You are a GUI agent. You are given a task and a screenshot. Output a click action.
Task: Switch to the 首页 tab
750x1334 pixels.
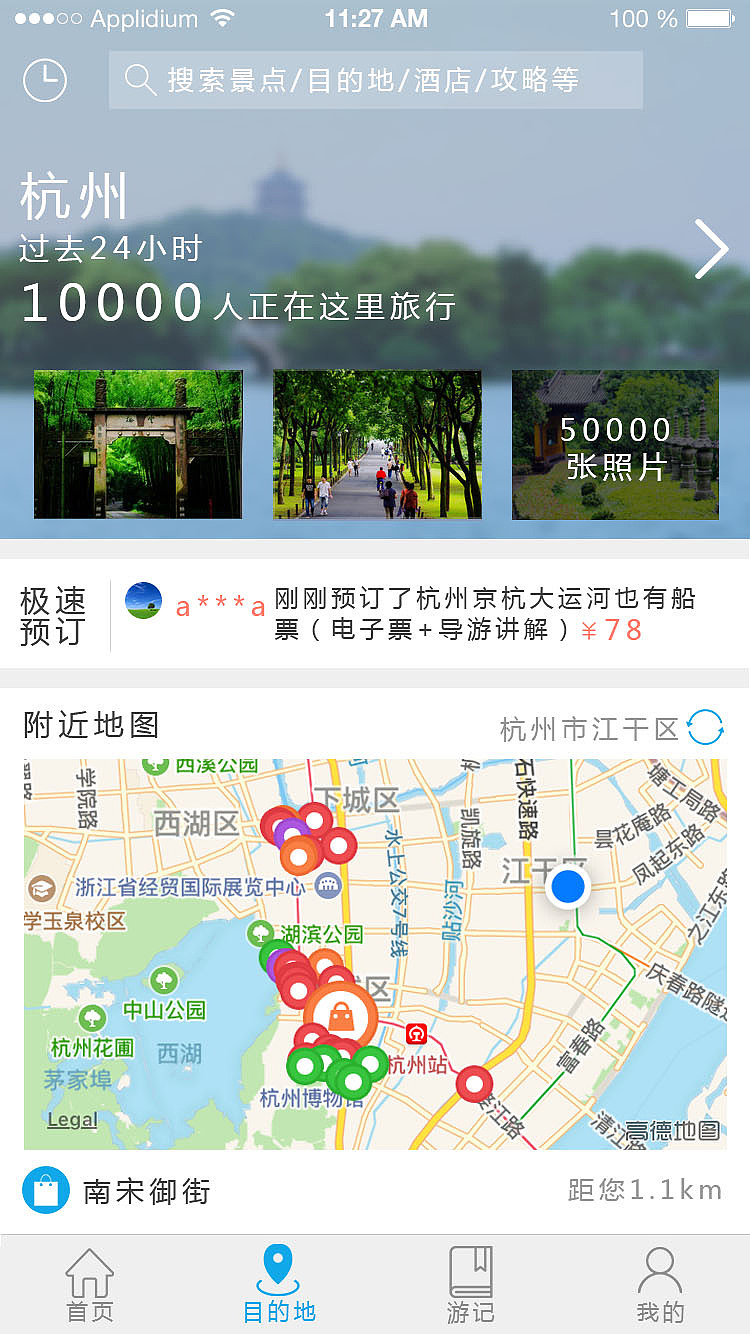tap(90, 1285)
